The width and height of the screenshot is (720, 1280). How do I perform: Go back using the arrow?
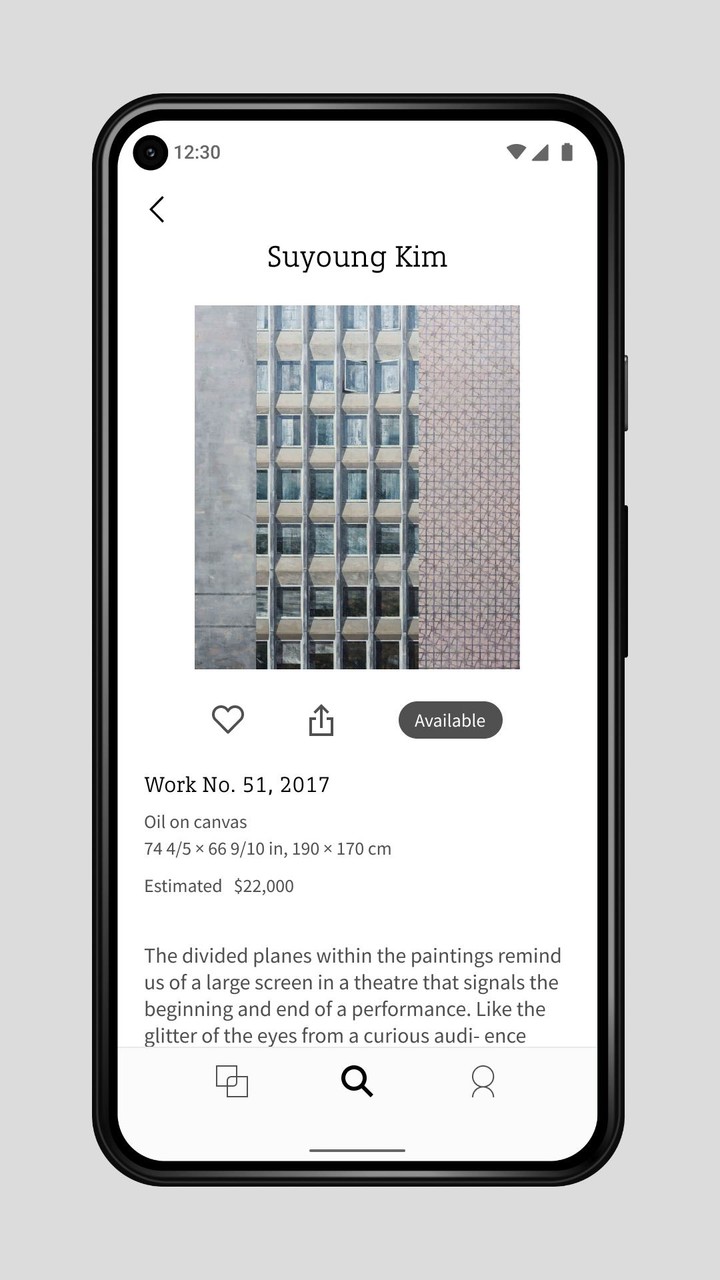tap(157, 209)
